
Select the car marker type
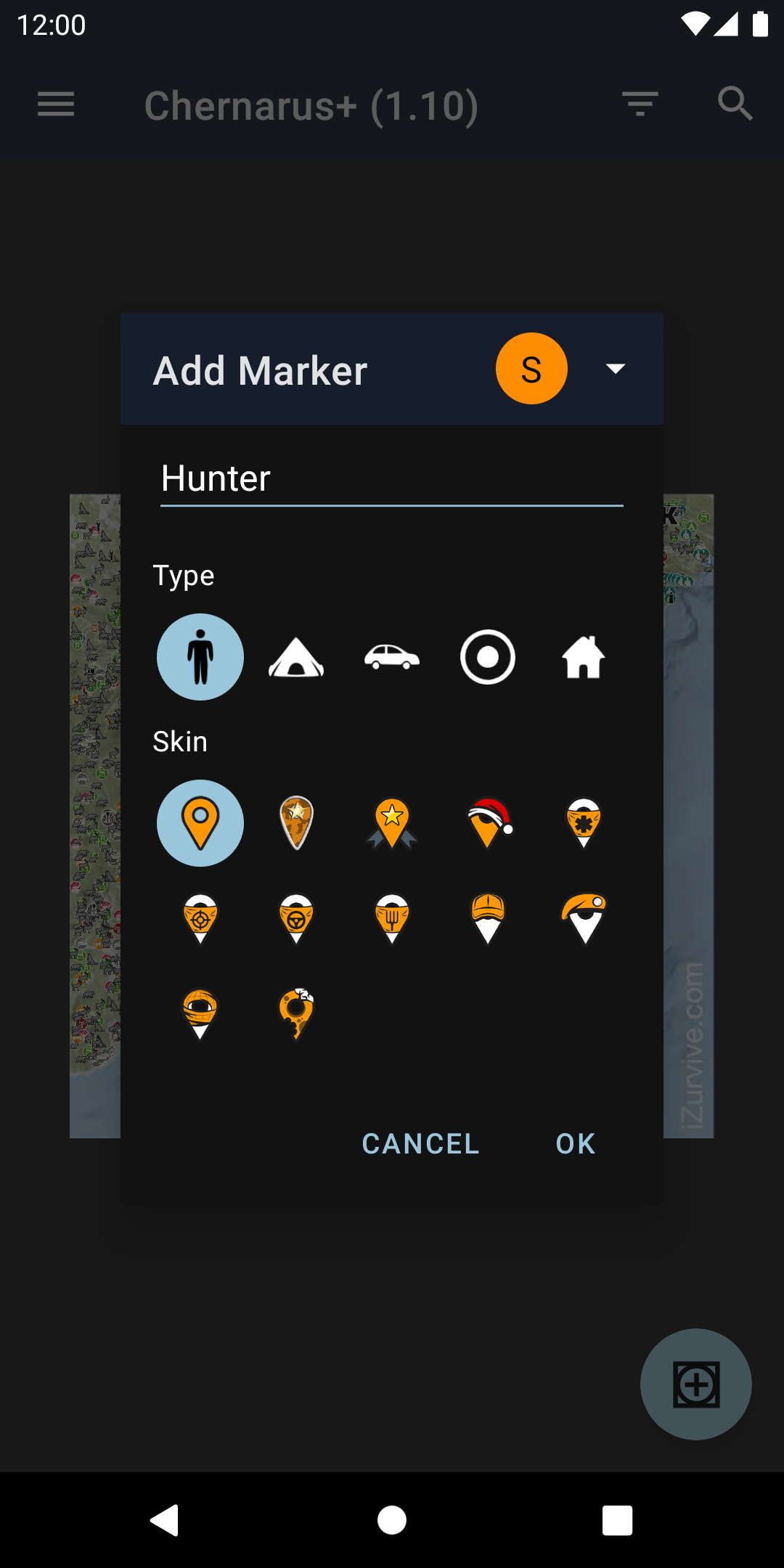(x=392, y=658)
